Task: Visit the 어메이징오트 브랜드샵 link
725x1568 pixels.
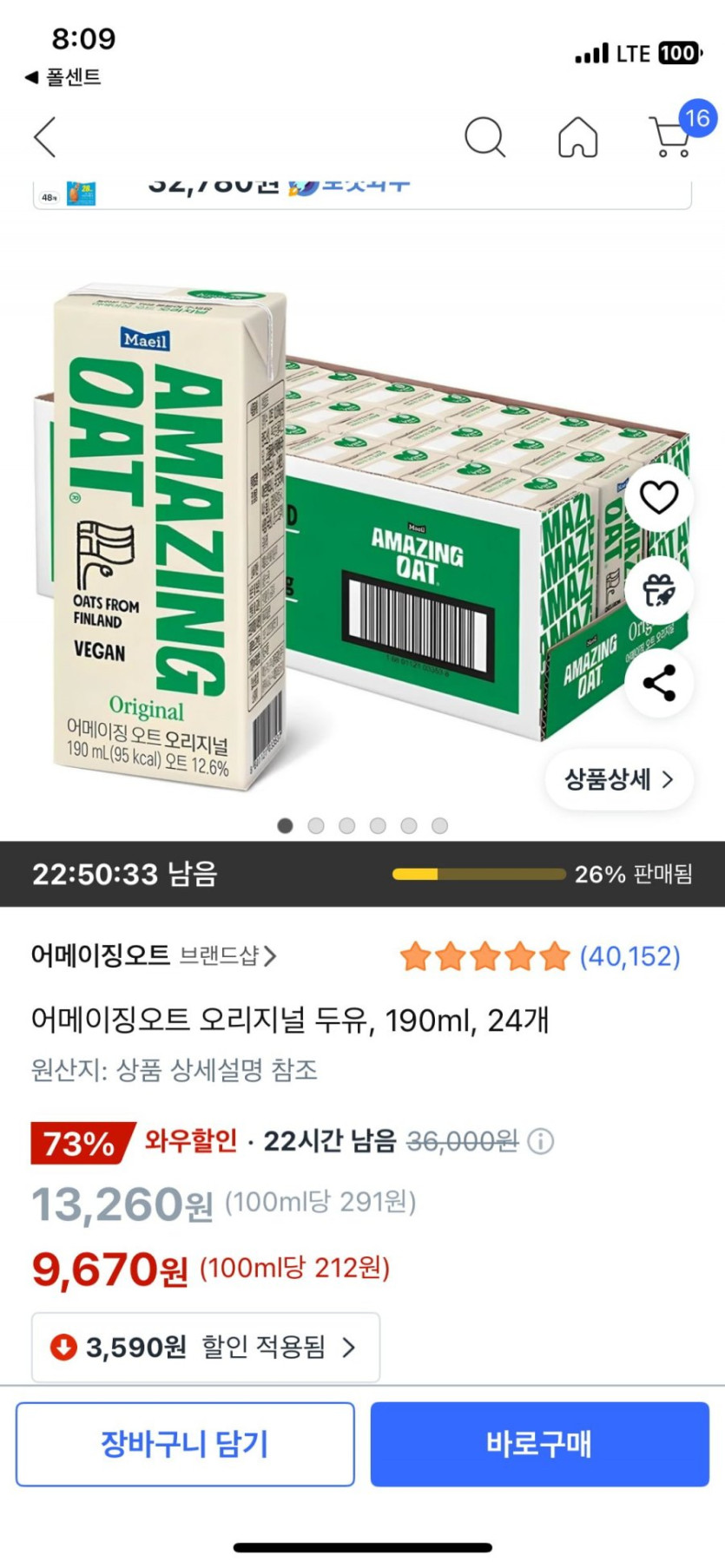Action: pyautogui.click(x=153, y=955)
